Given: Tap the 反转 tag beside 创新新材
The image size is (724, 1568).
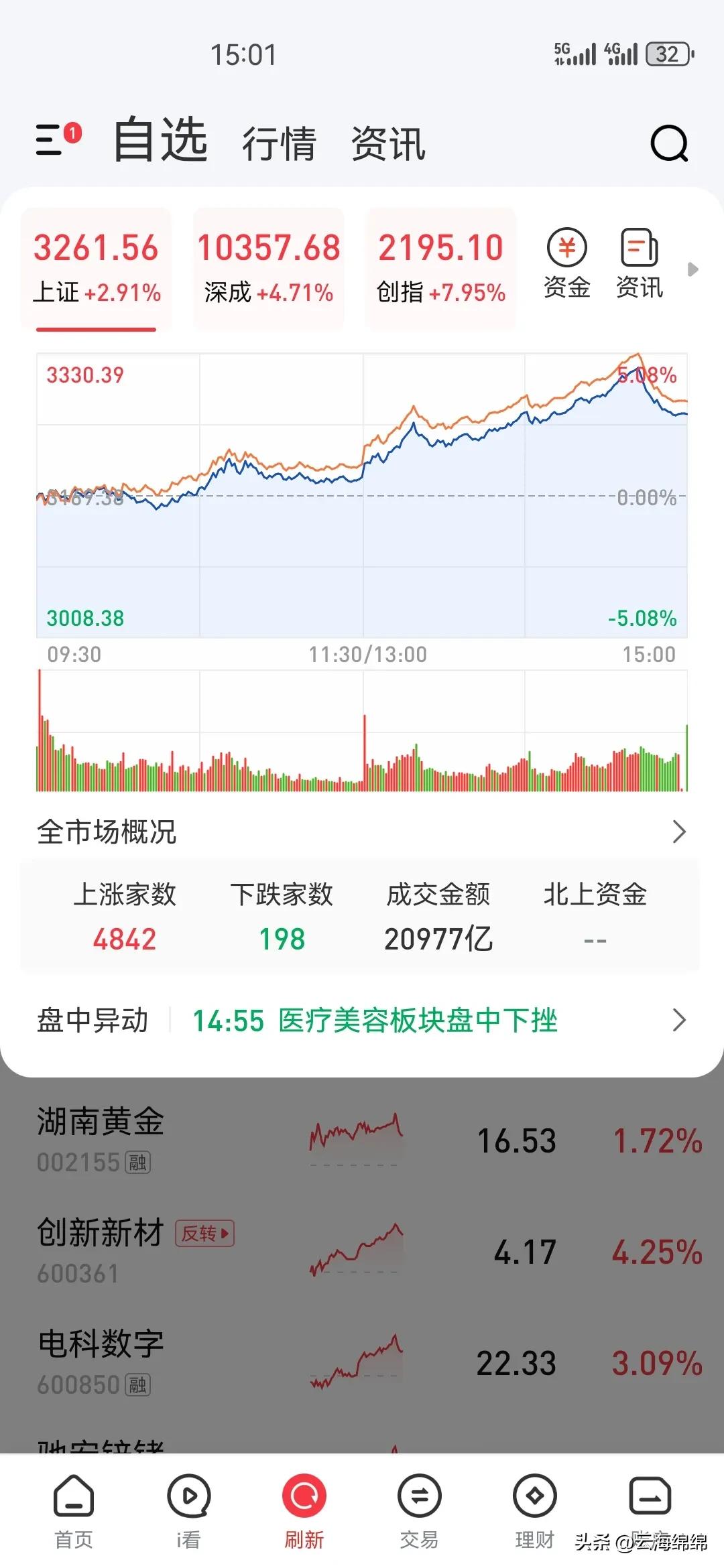Looking at the screenshot, I should click(x=204, y=1233).
